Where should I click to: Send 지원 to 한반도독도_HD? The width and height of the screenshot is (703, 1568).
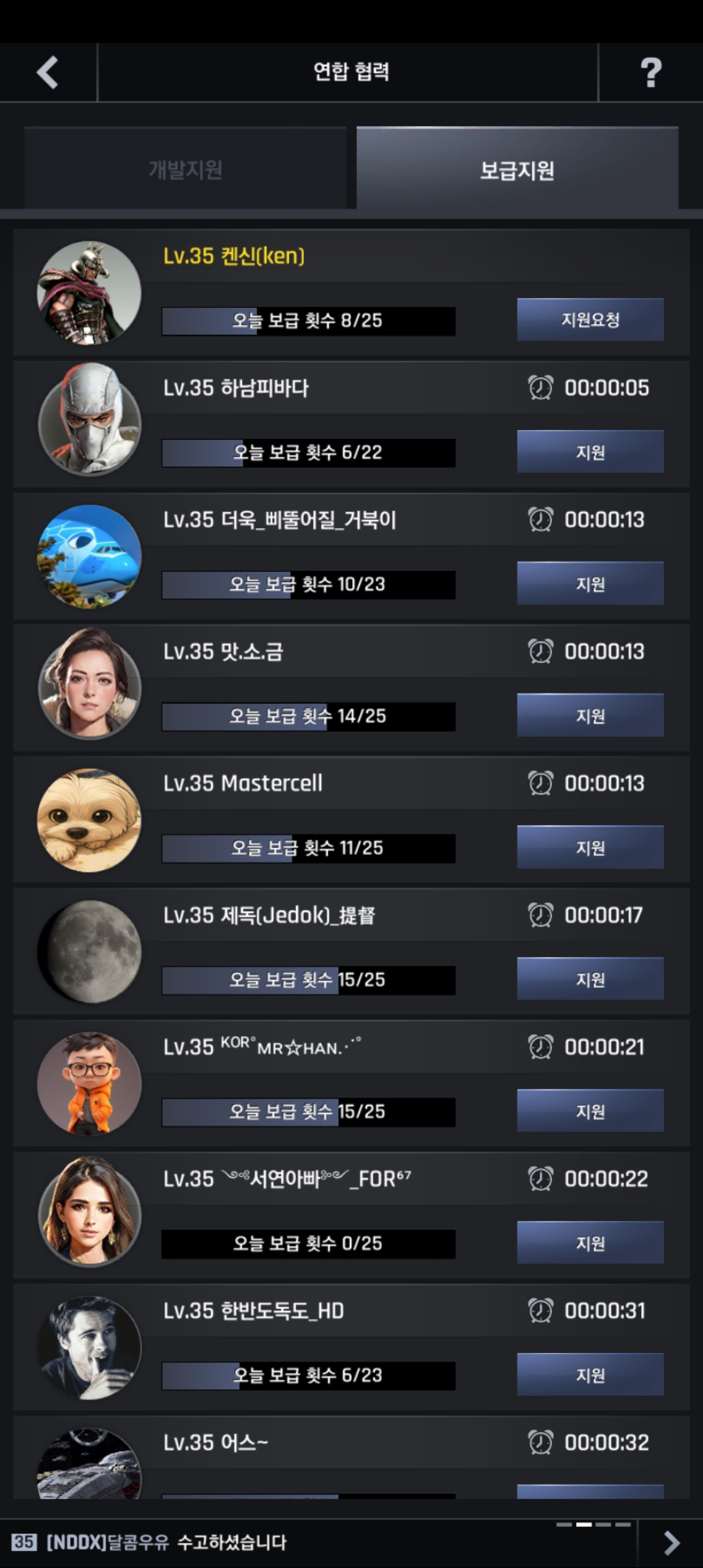[x=590, y=1375]
